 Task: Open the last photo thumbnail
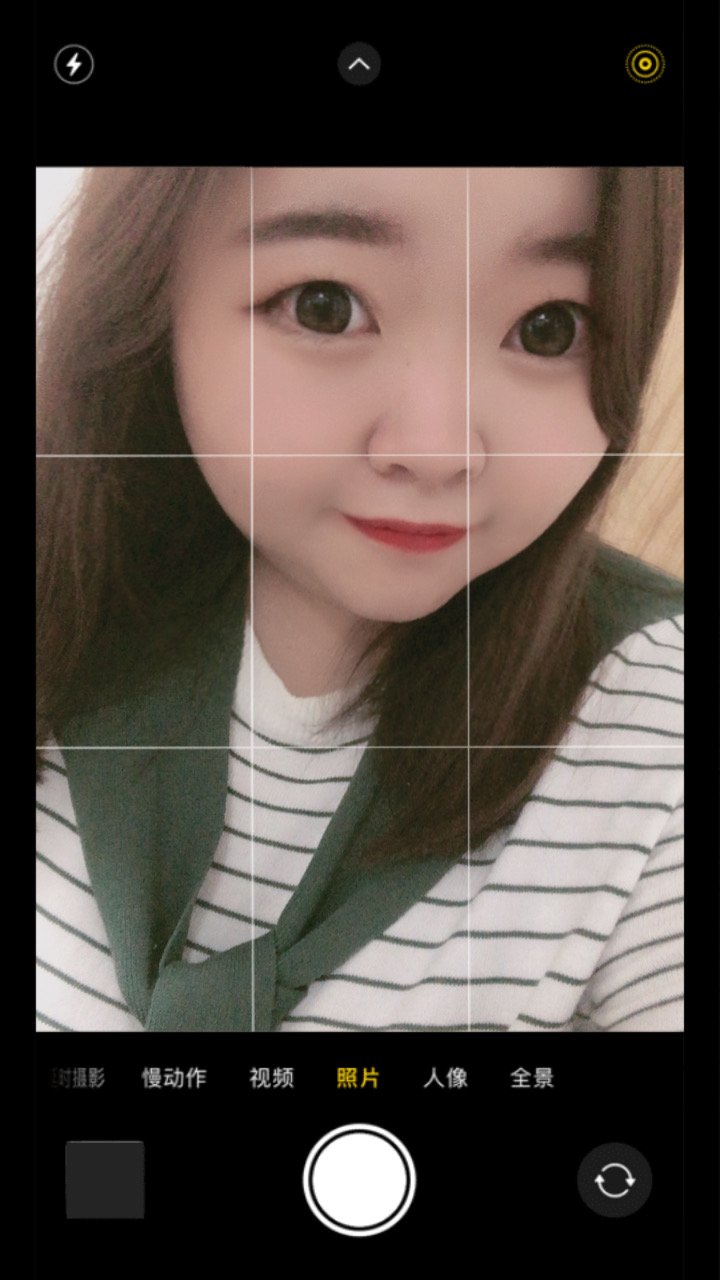pyautogui.click(x=105, y=1180)
